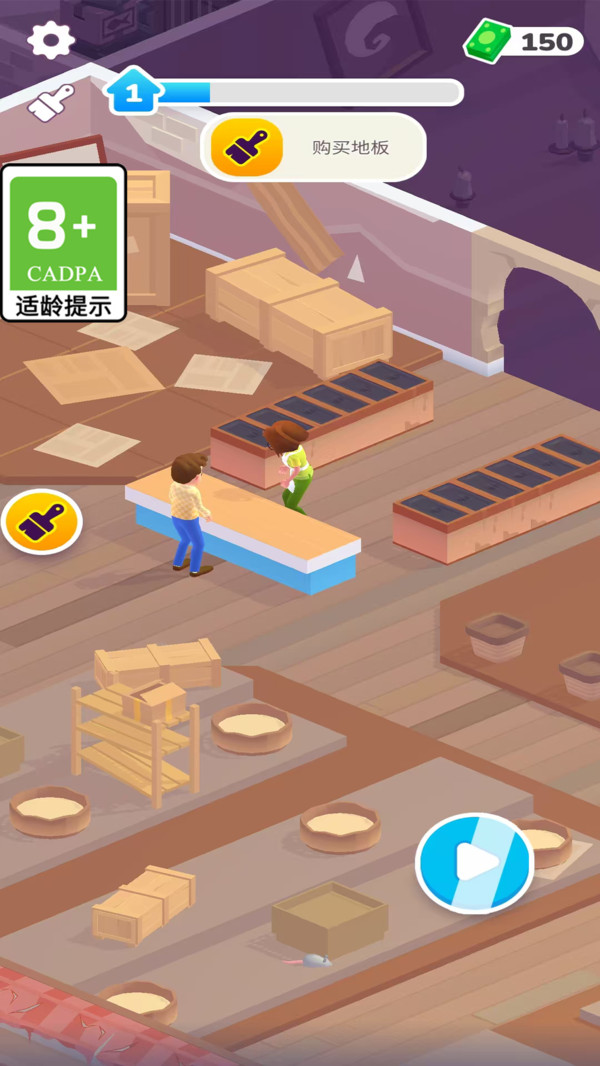Tap the 购买地板 buy floor button

pyautogui.click(x=314, y=148)
